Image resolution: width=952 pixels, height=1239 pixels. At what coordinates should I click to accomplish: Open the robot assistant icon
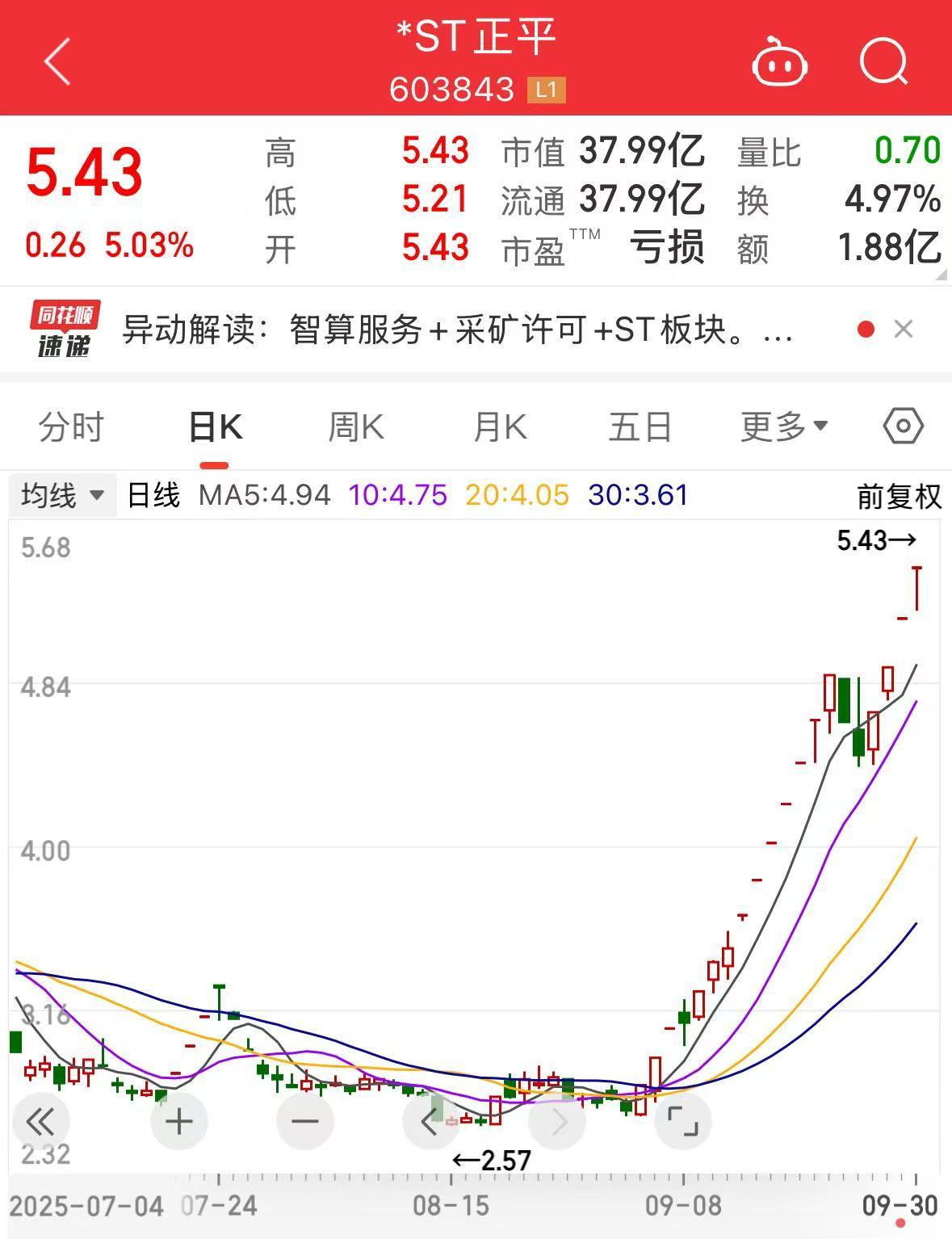tap(779, 62)
